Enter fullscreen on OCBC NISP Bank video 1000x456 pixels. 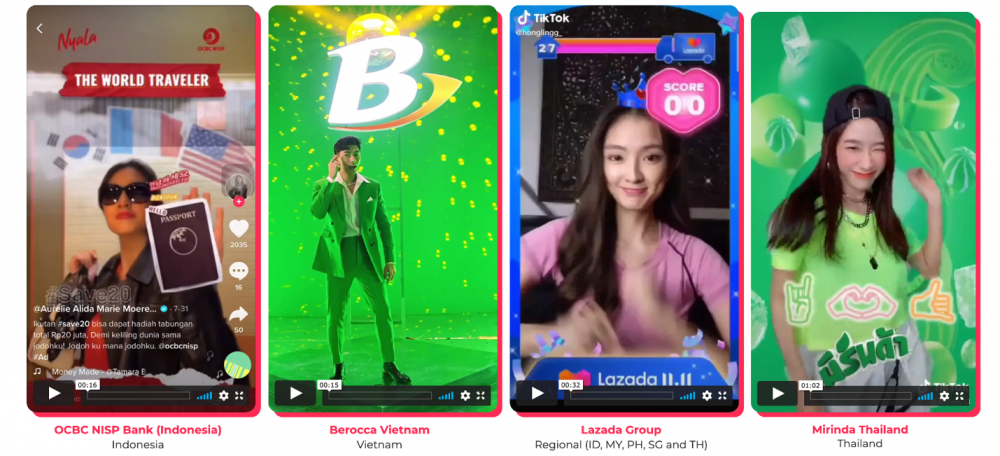[x=238, y=395]
